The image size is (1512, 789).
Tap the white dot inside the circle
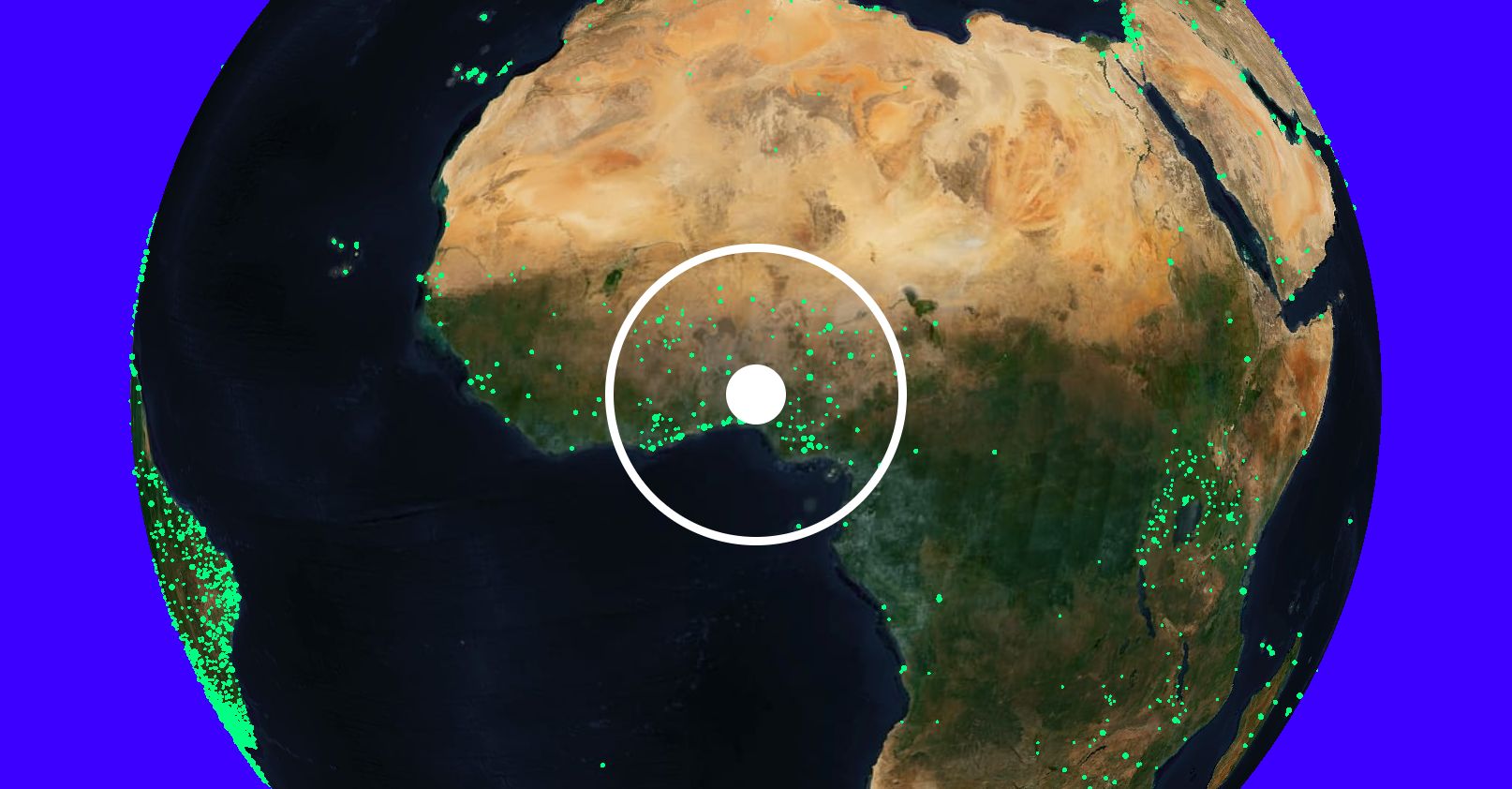pyautogui.click(x=755, y=394)
